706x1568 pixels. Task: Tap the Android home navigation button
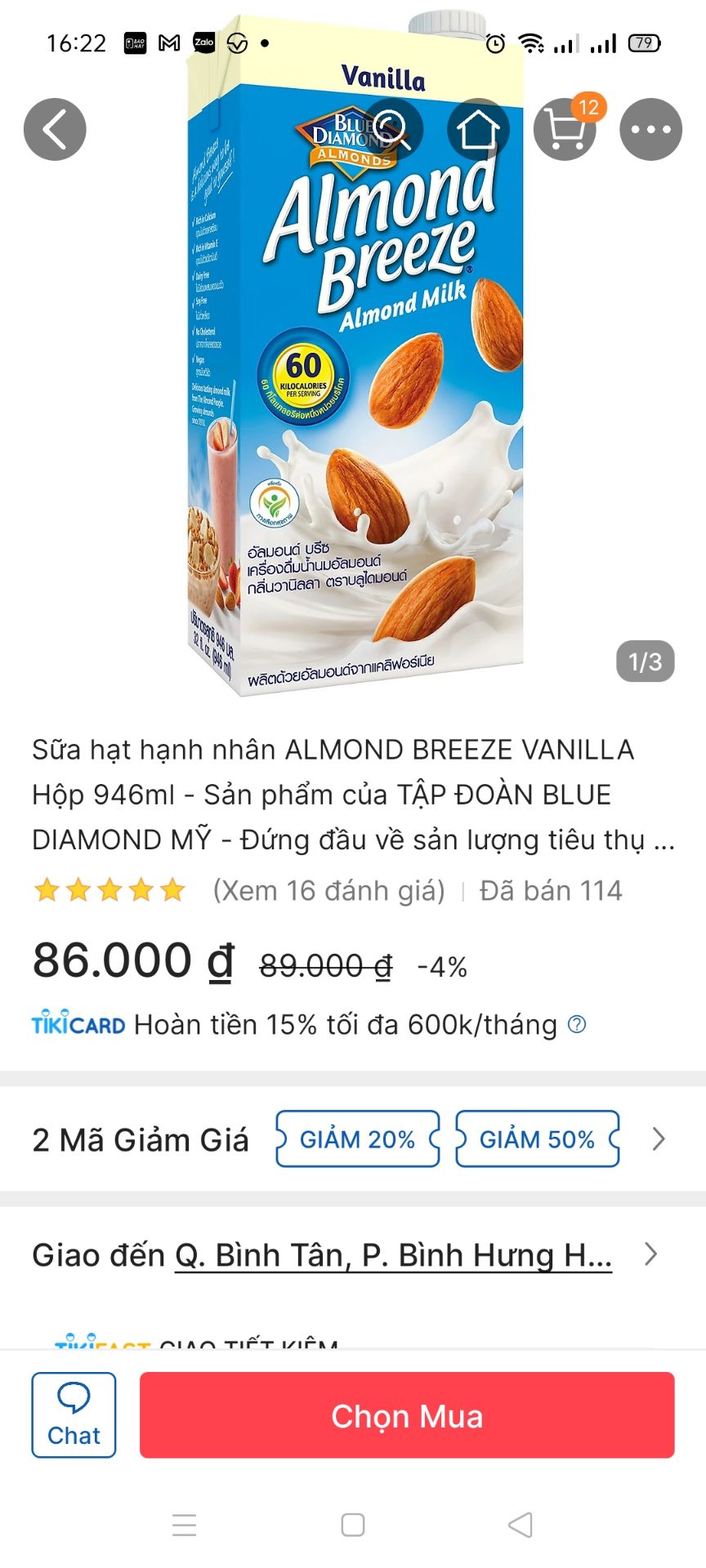pyautogui.click(x=352, y=1525)
